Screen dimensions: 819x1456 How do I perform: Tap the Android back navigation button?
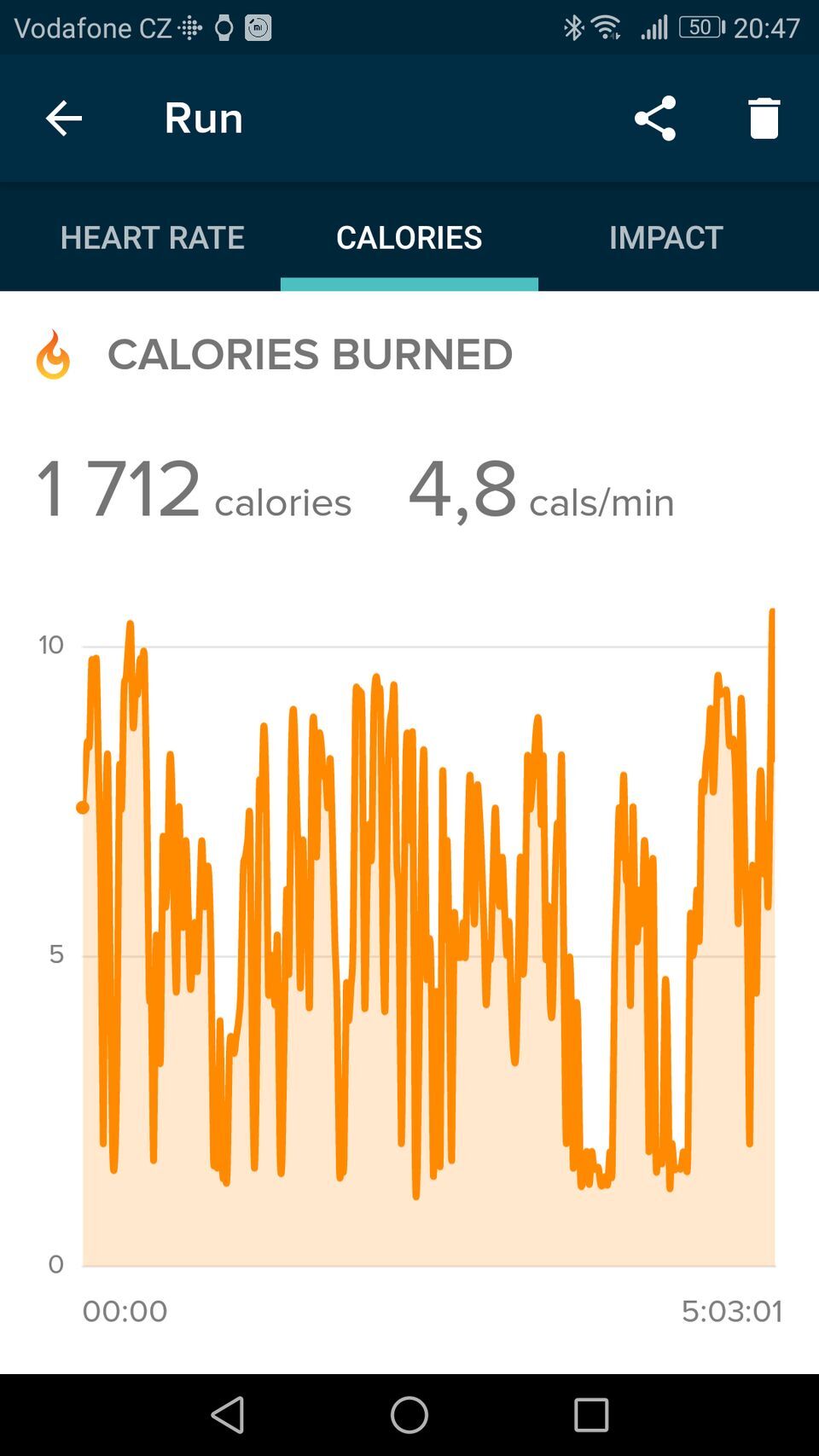pyautogui.click(x=227, y=1412)
